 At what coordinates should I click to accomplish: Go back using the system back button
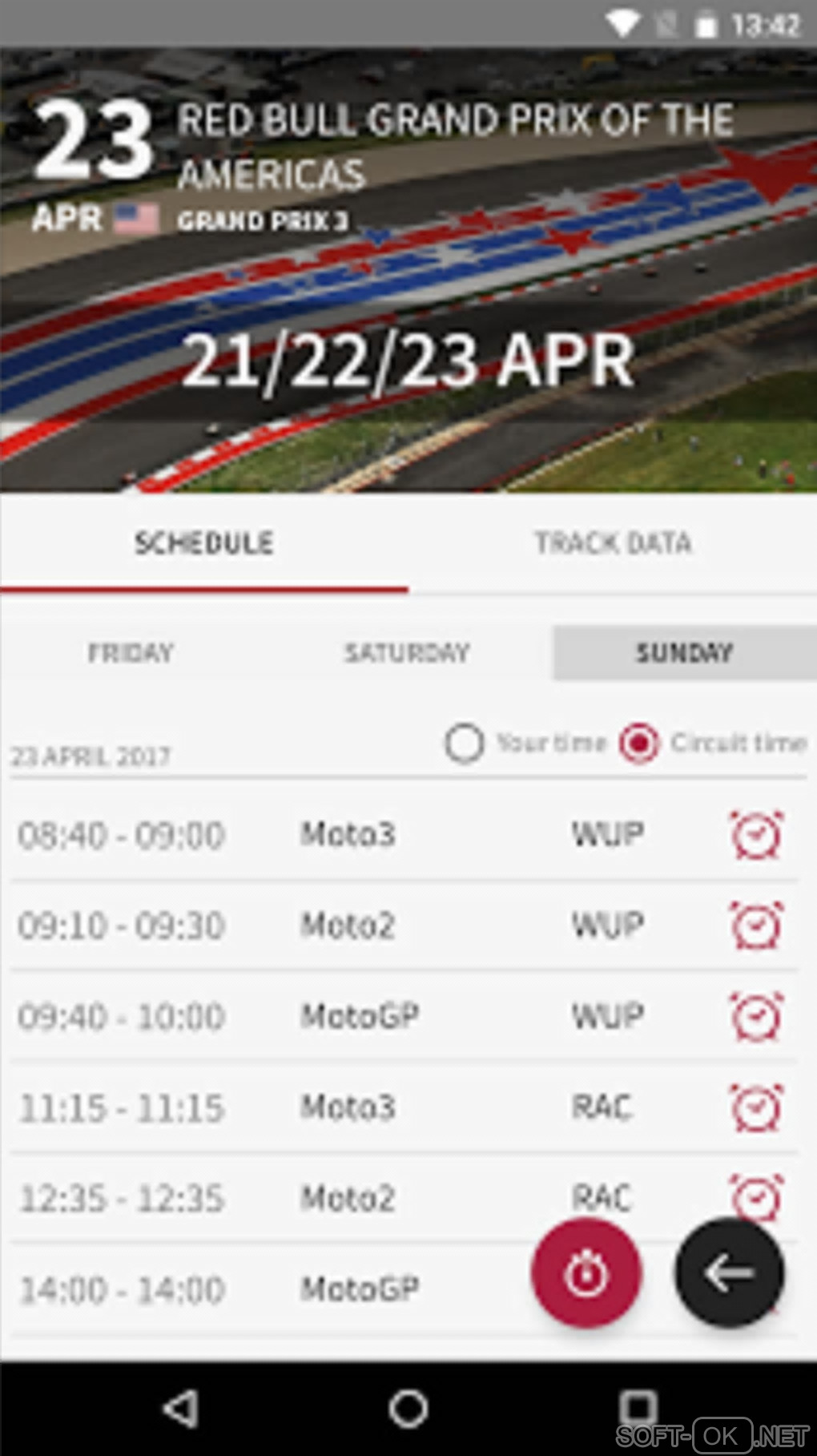click(181, 1408)
